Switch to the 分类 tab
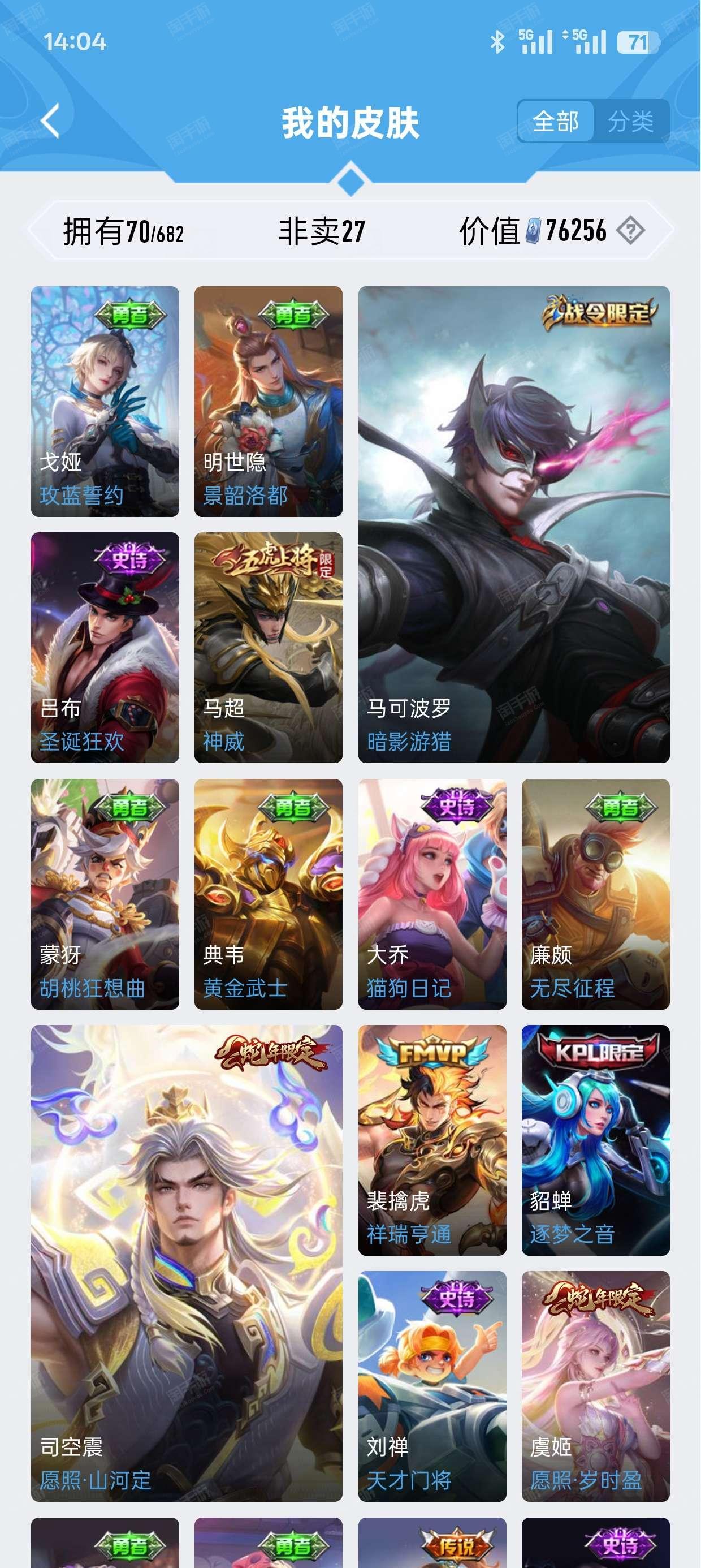 [630, 121]
